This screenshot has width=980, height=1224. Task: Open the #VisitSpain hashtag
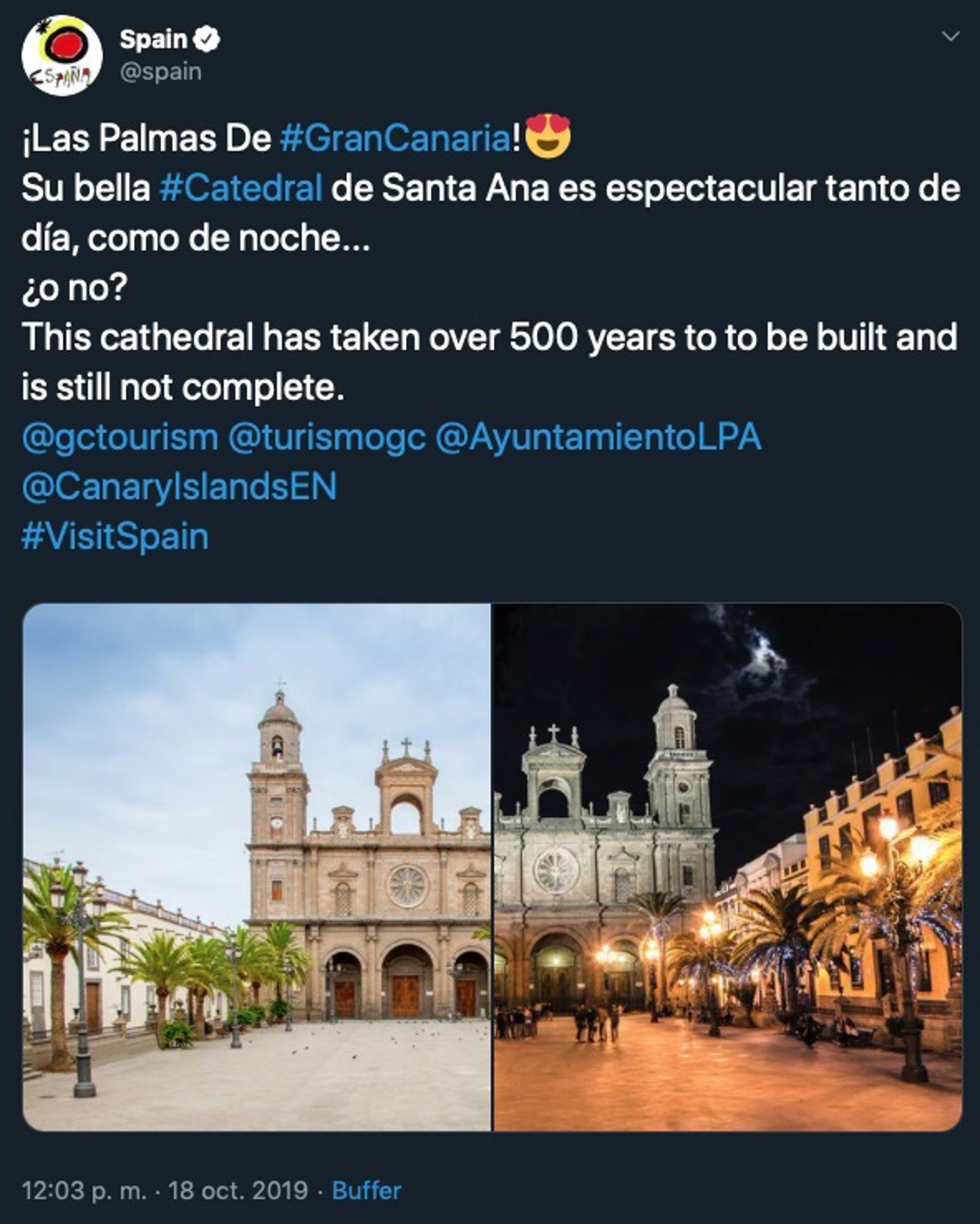(115, 537)
